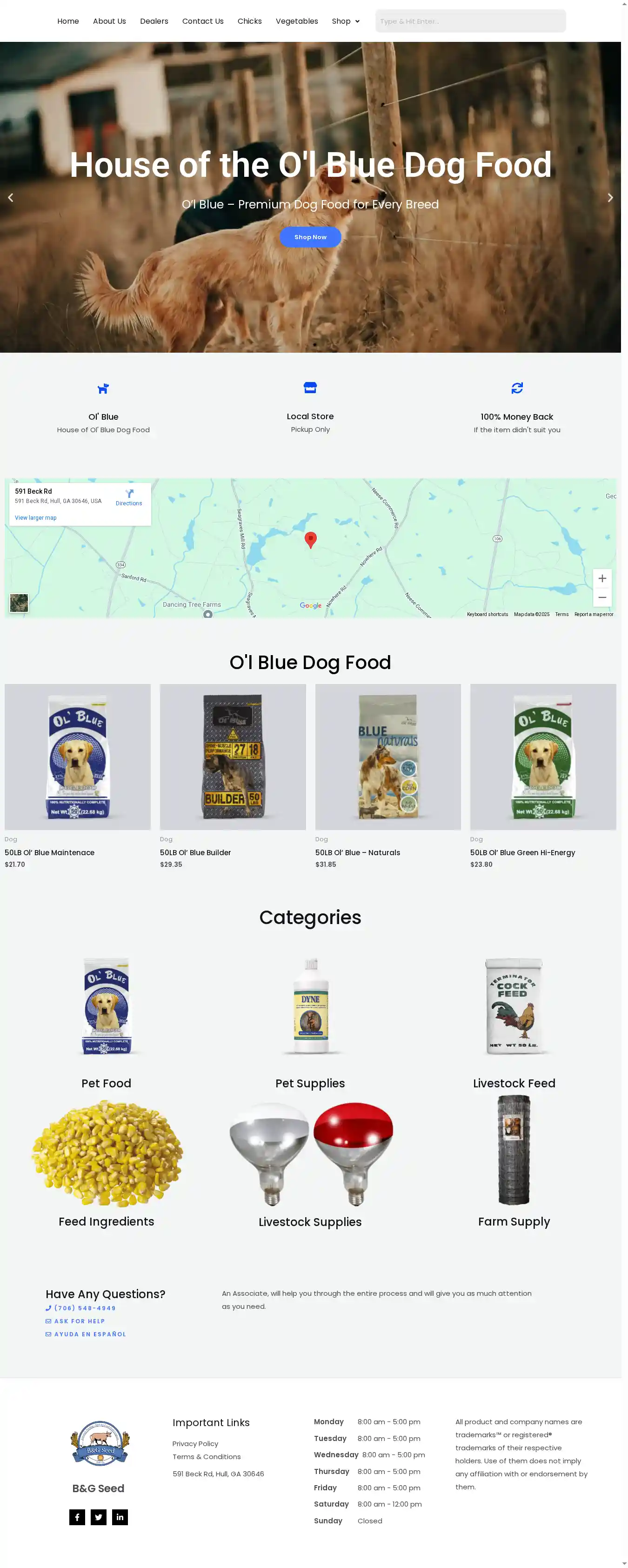Viewport: 628px width, 1568px height.
Task: Visit B&G Seed's Facebook page
Action: (x=77, y=1517)
